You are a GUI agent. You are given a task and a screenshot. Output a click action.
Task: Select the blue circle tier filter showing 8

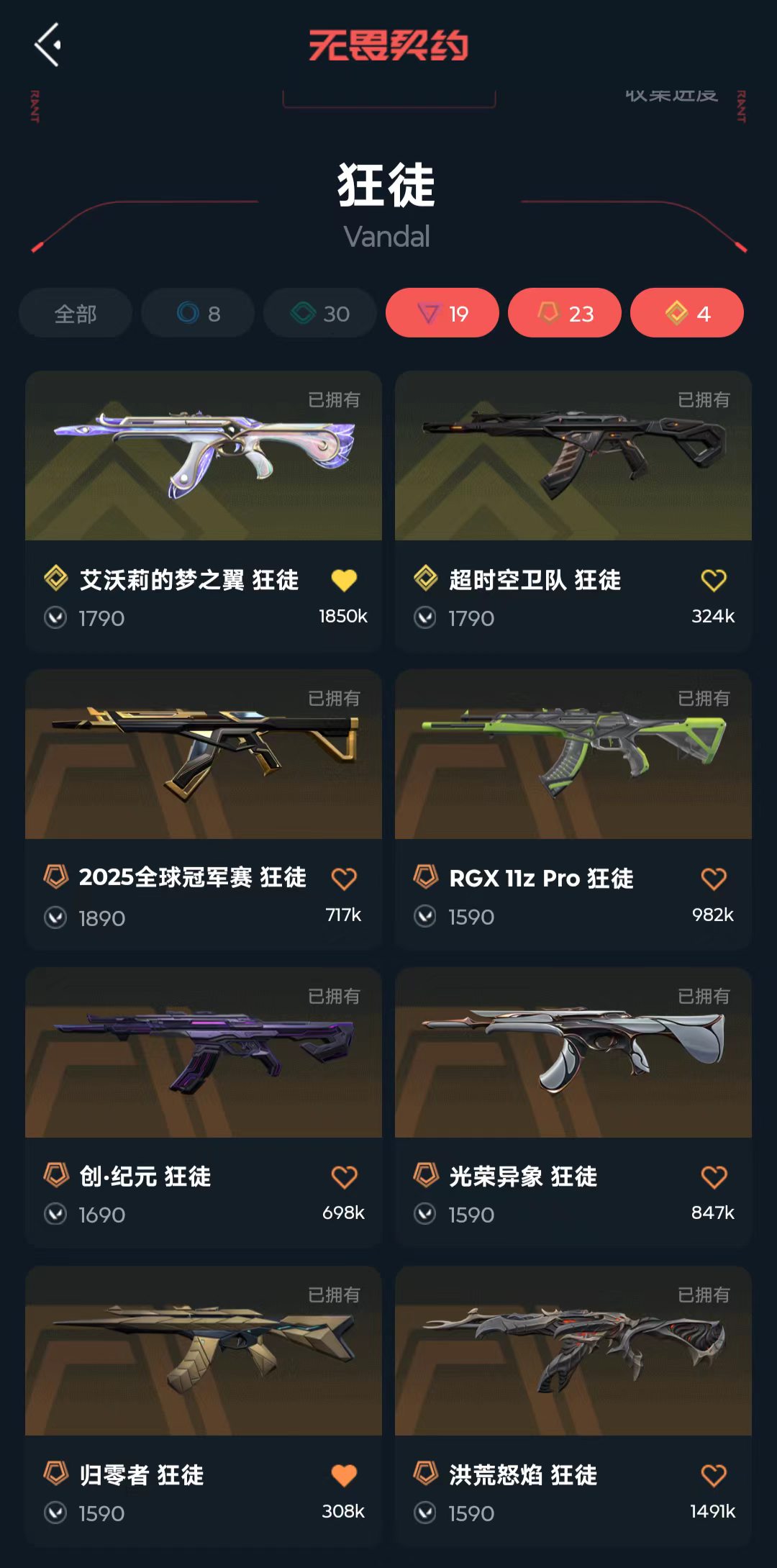click(x=198, y=313)
